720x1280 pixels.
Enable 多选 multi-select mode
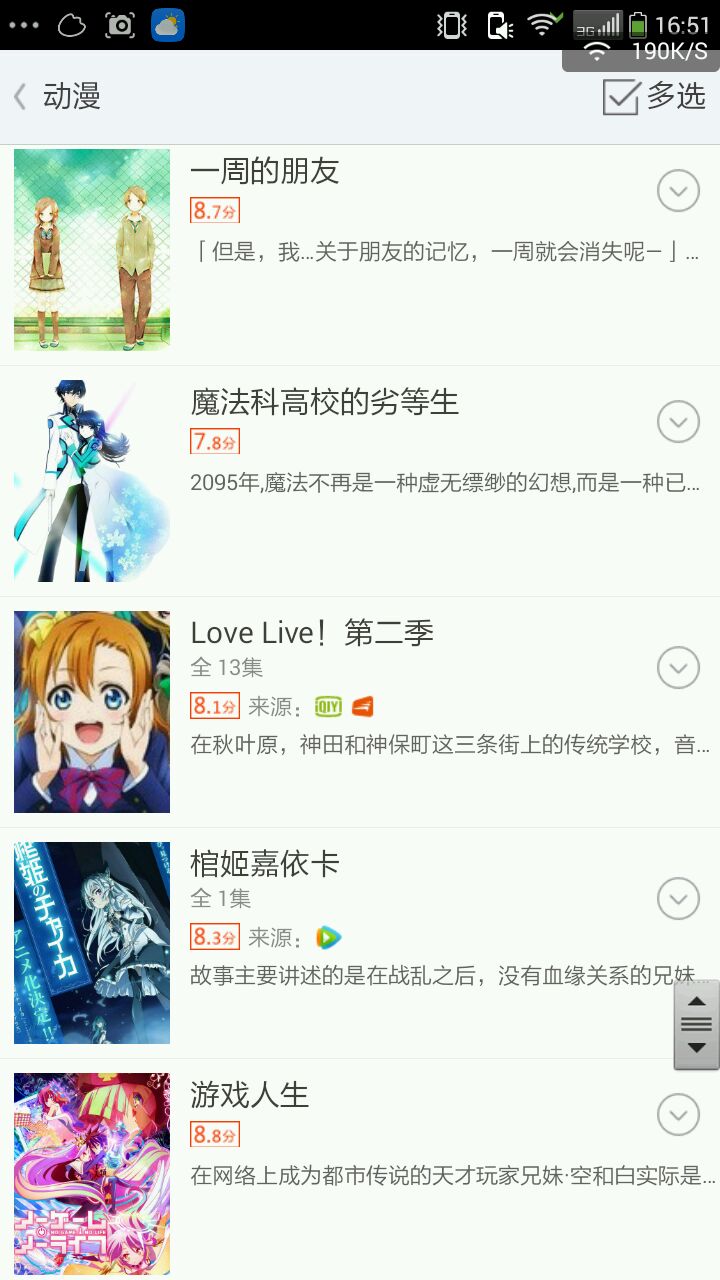[x=655, y=97]
